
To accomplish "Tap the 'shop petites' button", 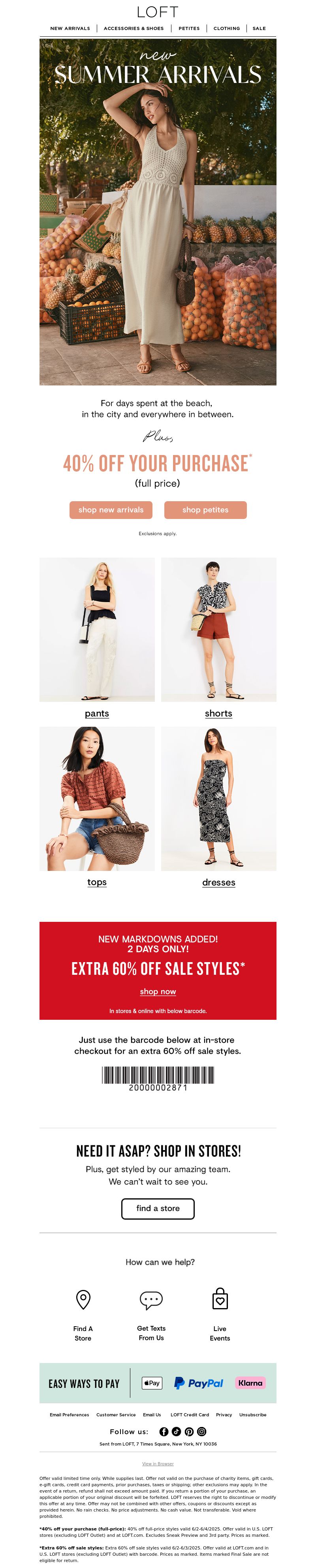I will 205,510.
